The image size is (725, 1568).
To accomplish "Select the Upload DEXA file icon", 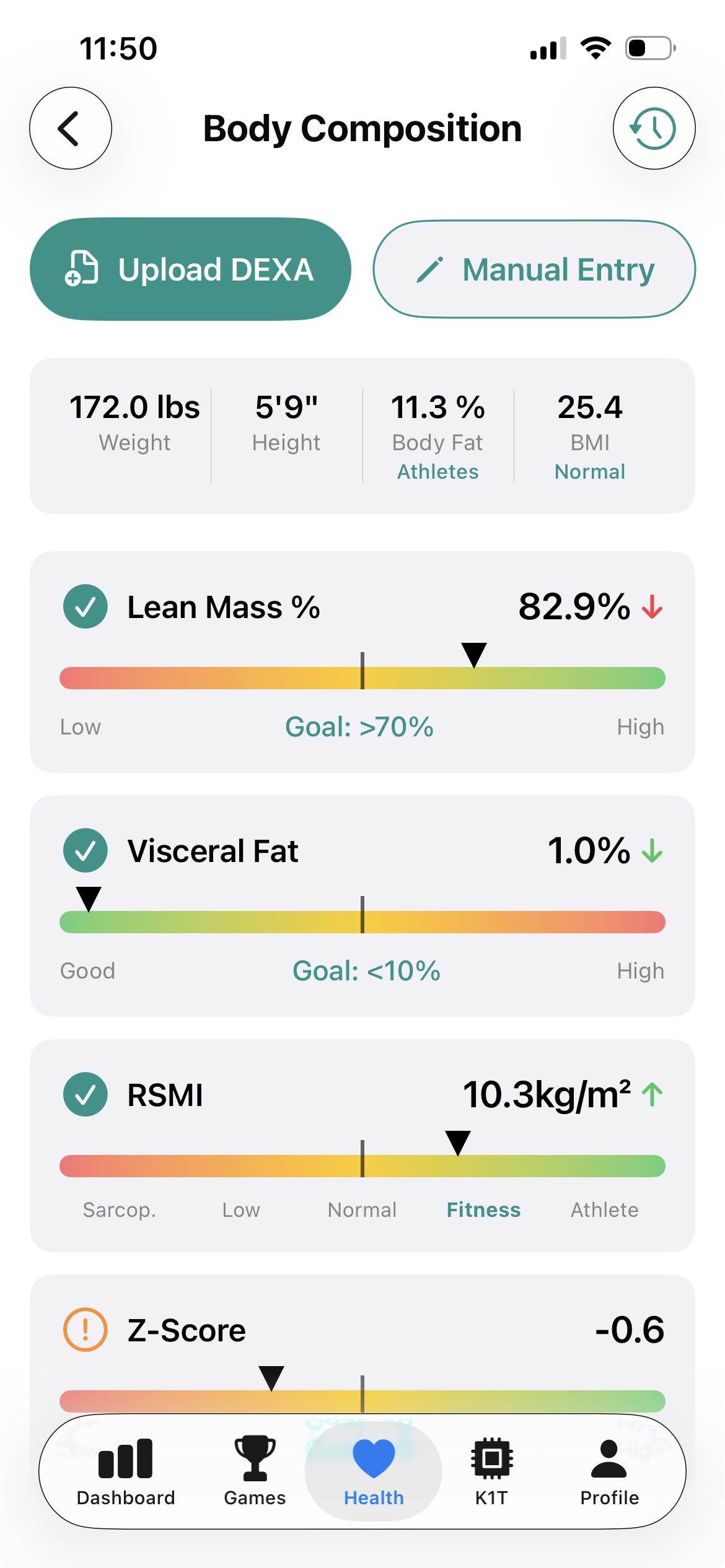I will (81, 269).
